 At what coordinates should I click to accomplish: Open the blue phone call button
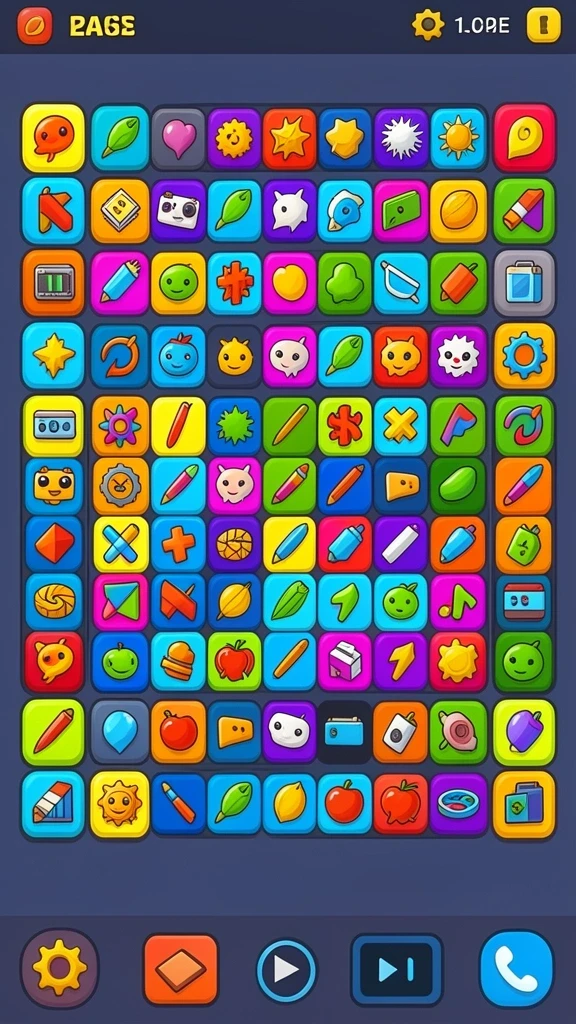tap(517, 968)
